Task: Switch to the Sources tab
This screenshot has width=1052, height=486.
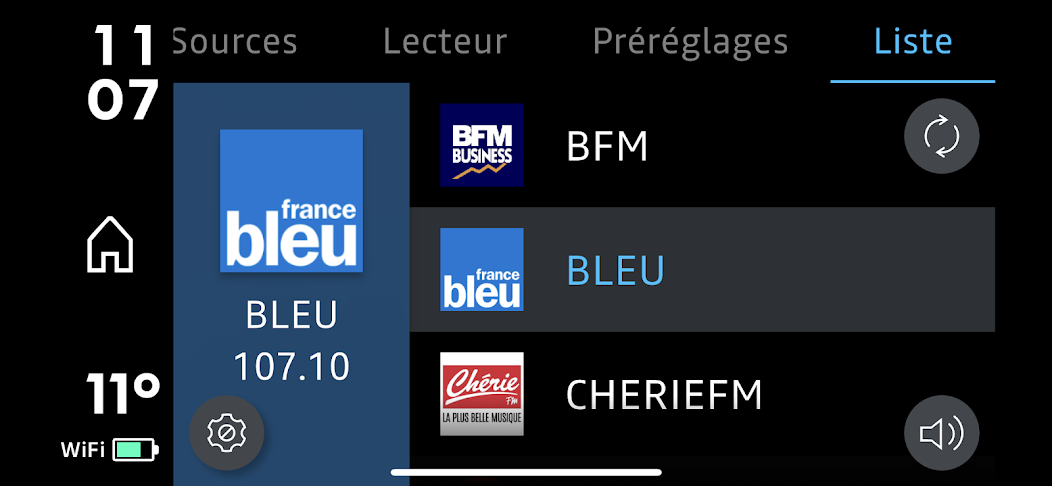Action: [236, 42]
